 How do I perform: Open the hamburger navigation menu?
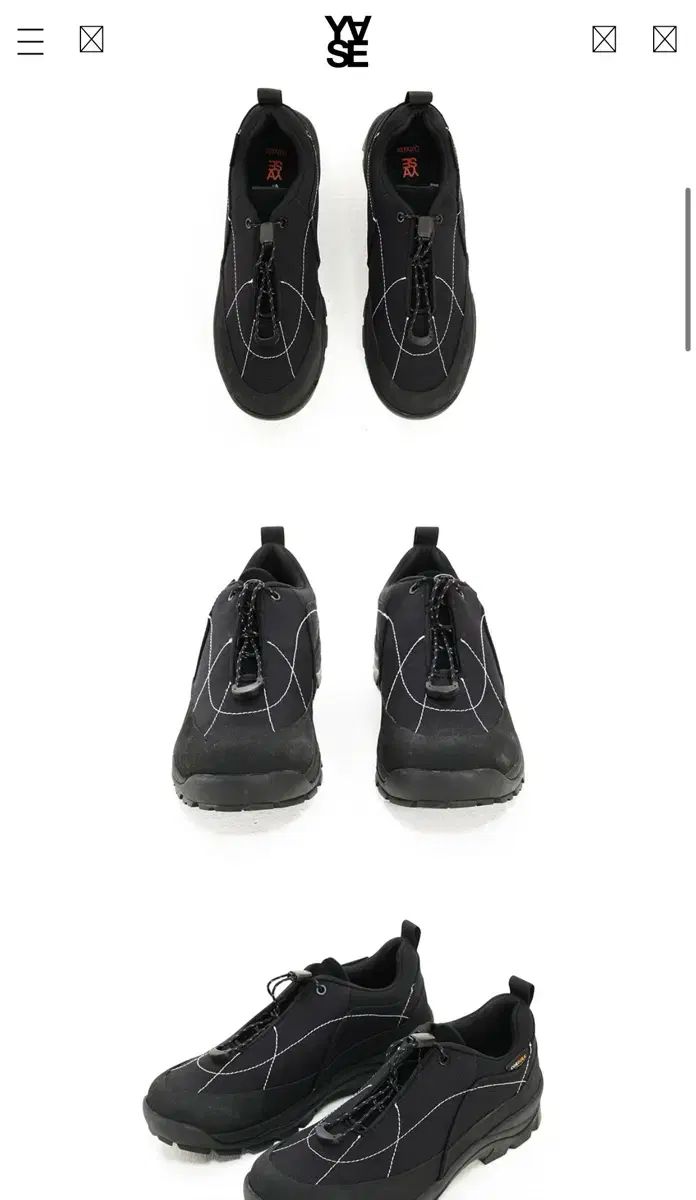click(30, 41)
